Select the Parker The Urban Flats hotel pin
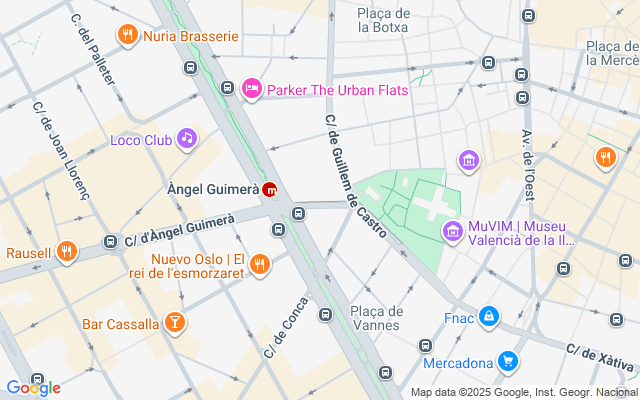 tap(251, 90)
